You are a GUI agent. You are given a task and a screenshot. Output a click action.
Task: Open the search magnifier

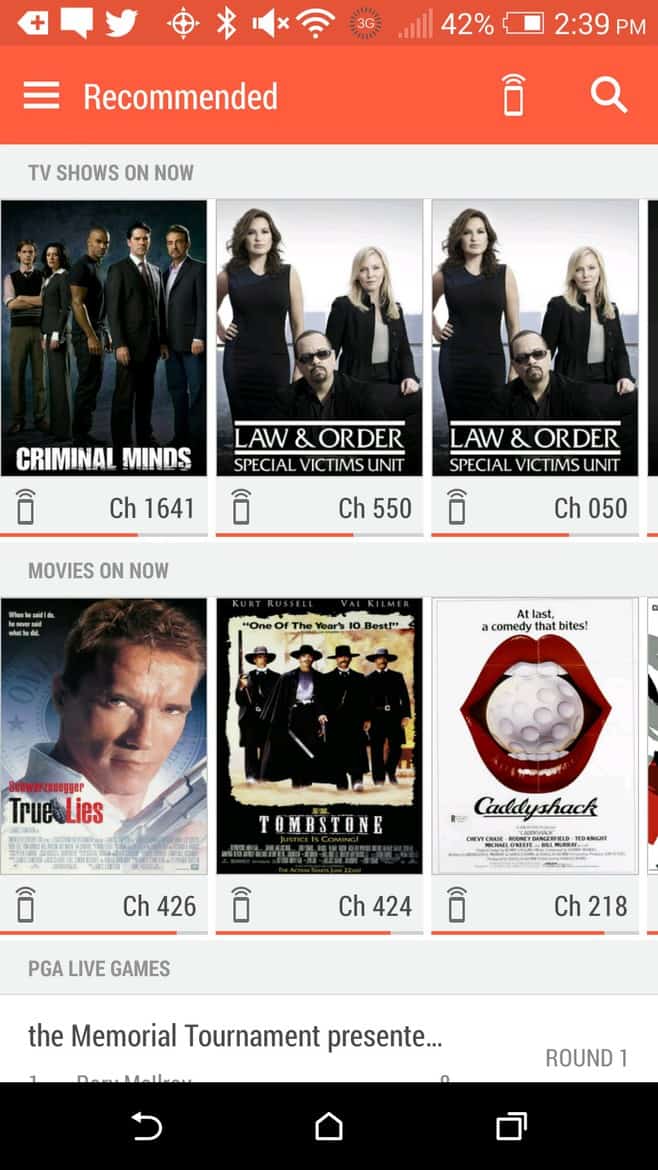(x=608, y=96)
